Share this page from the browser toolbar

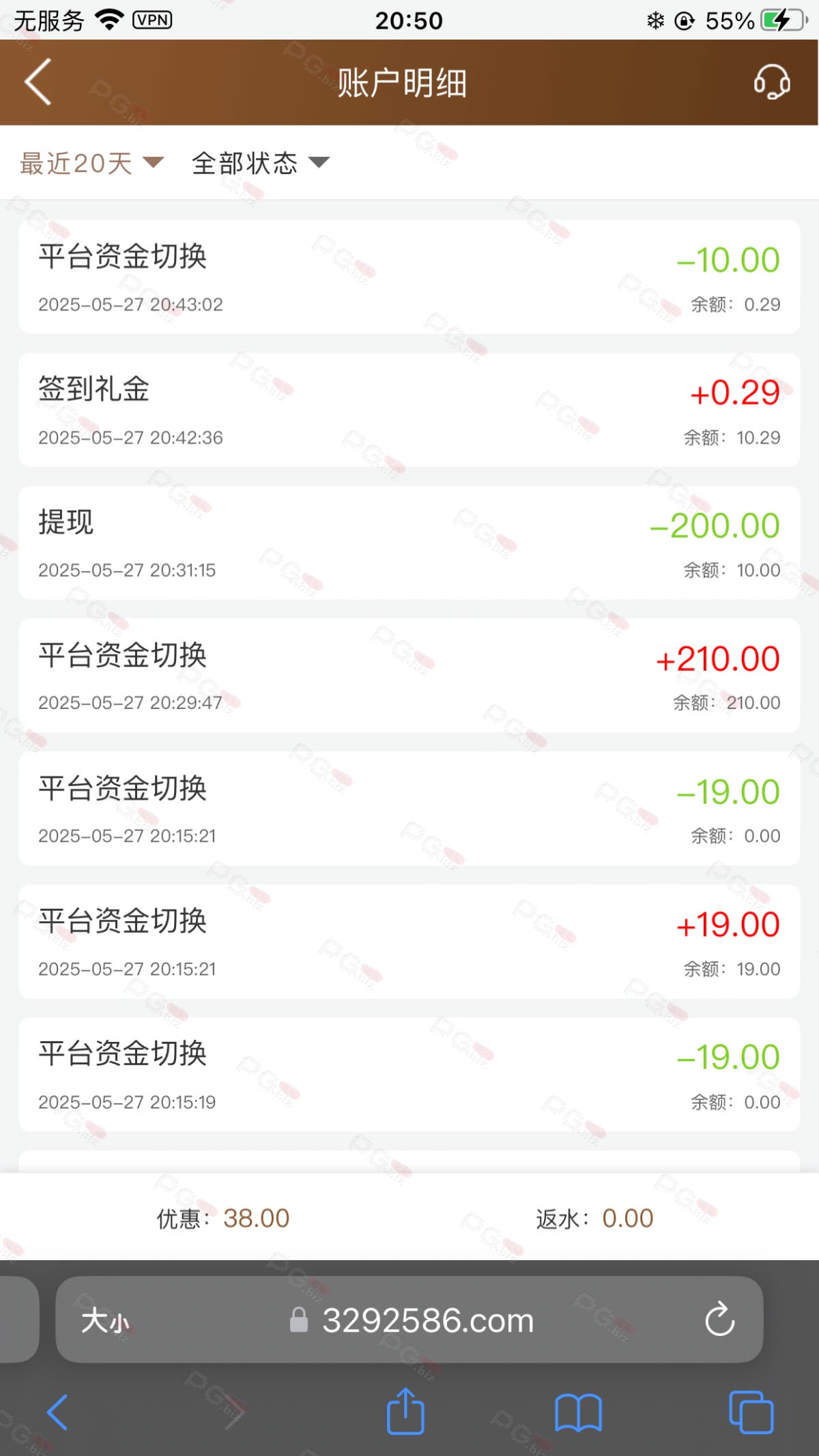[405, 1411]
